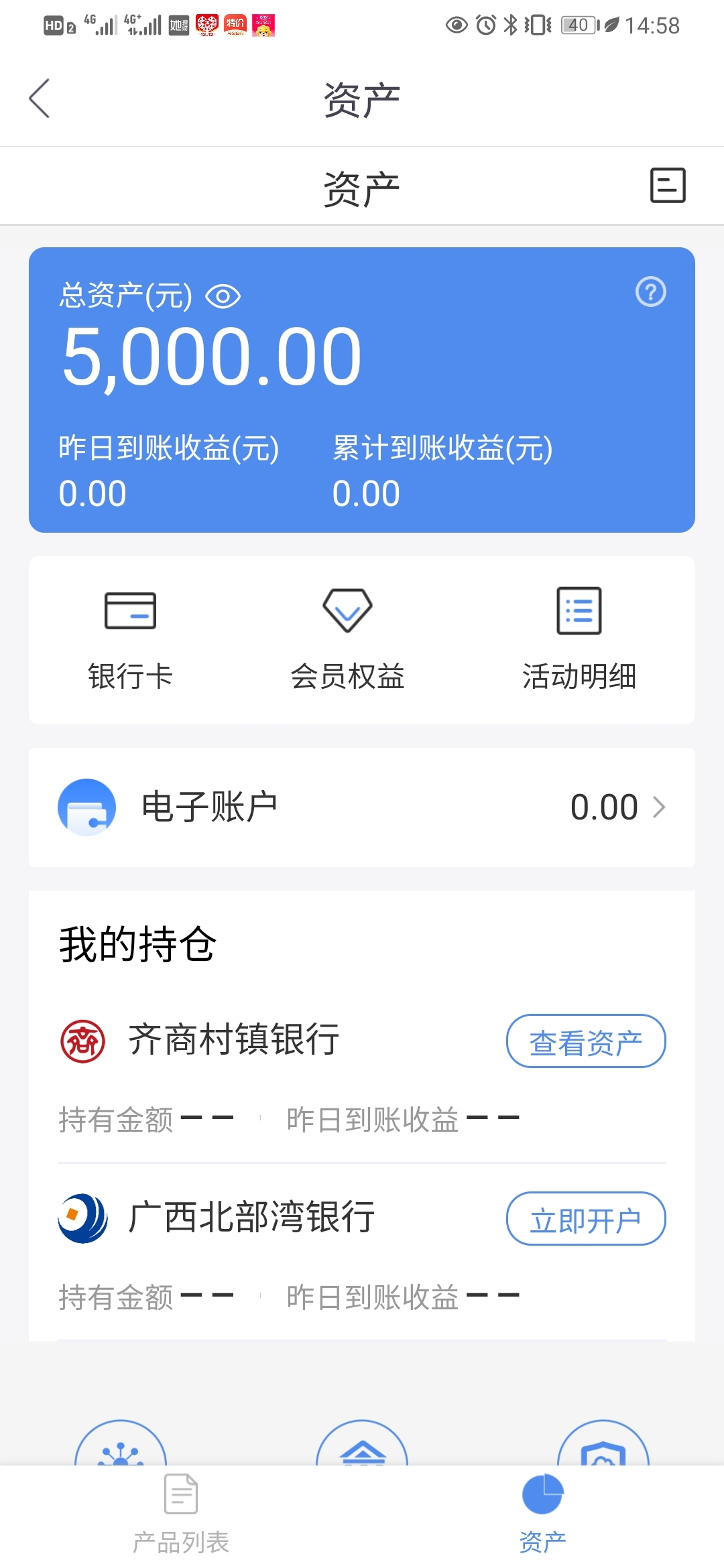Screen dimensions: 724x1568
Task: Open the asset records list icon
Action: [x=668, y=186]
